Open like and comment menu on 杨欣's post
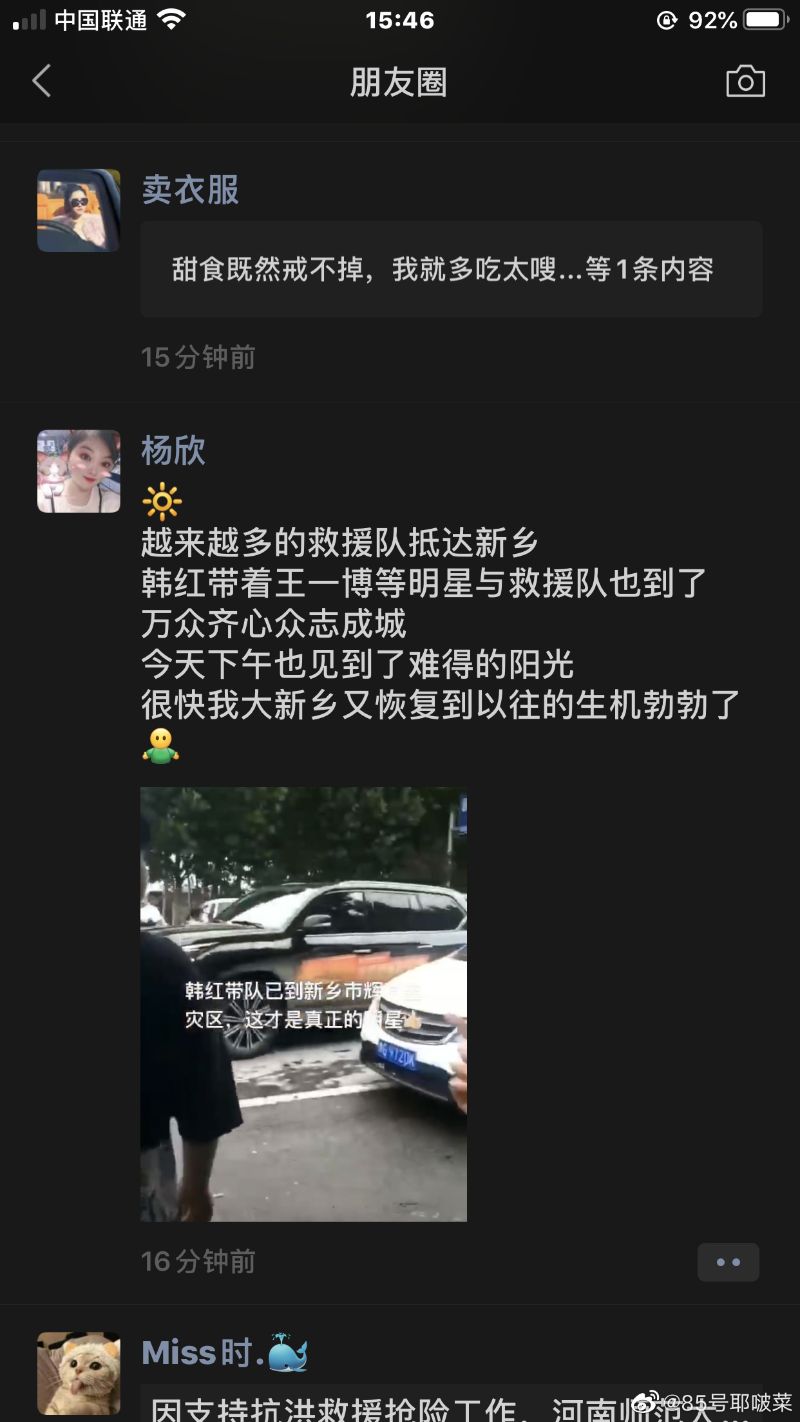Viewport: 800px width, 1422px height. (728, 1262)
